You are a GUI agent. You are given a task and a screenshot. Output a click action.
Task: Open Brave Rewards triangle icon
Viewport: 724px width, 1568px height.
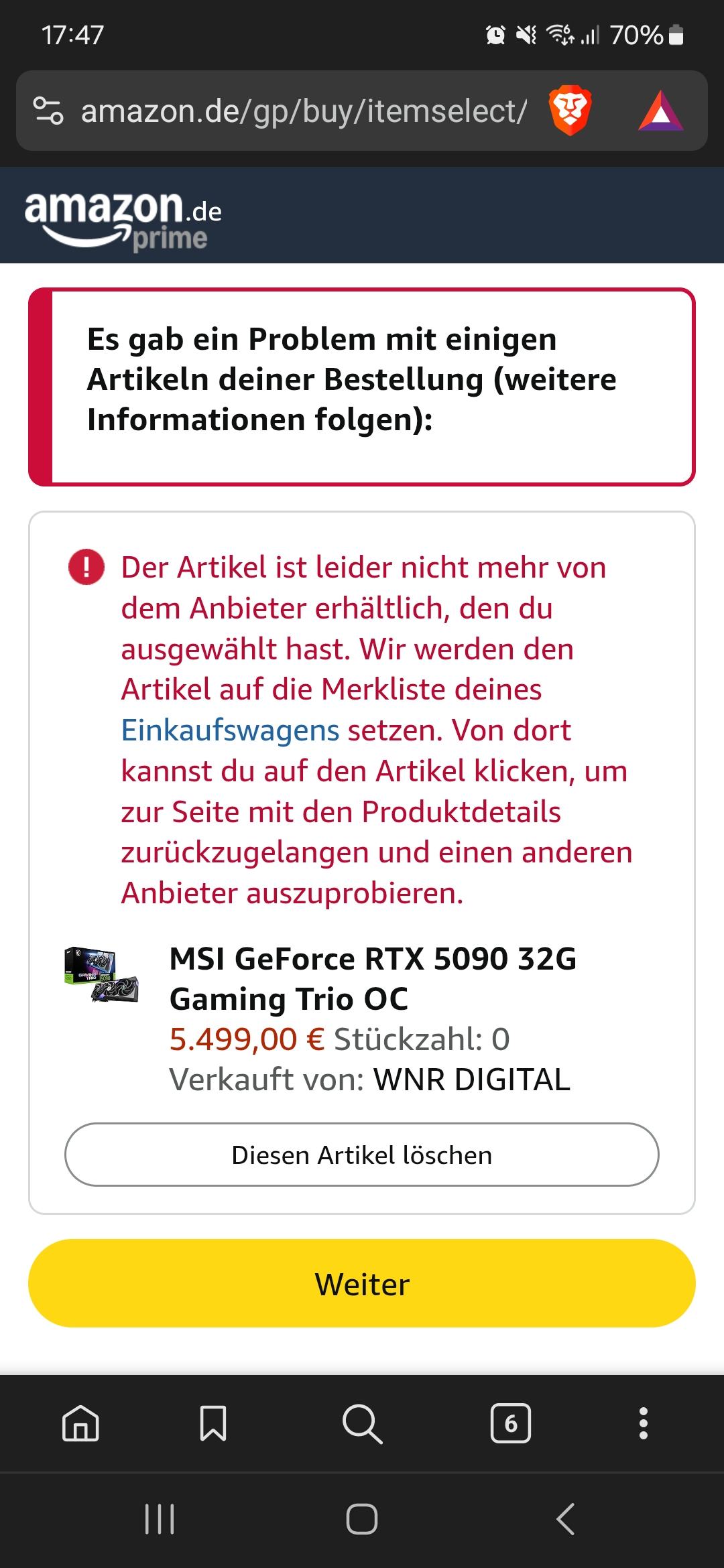coord(660,111)
